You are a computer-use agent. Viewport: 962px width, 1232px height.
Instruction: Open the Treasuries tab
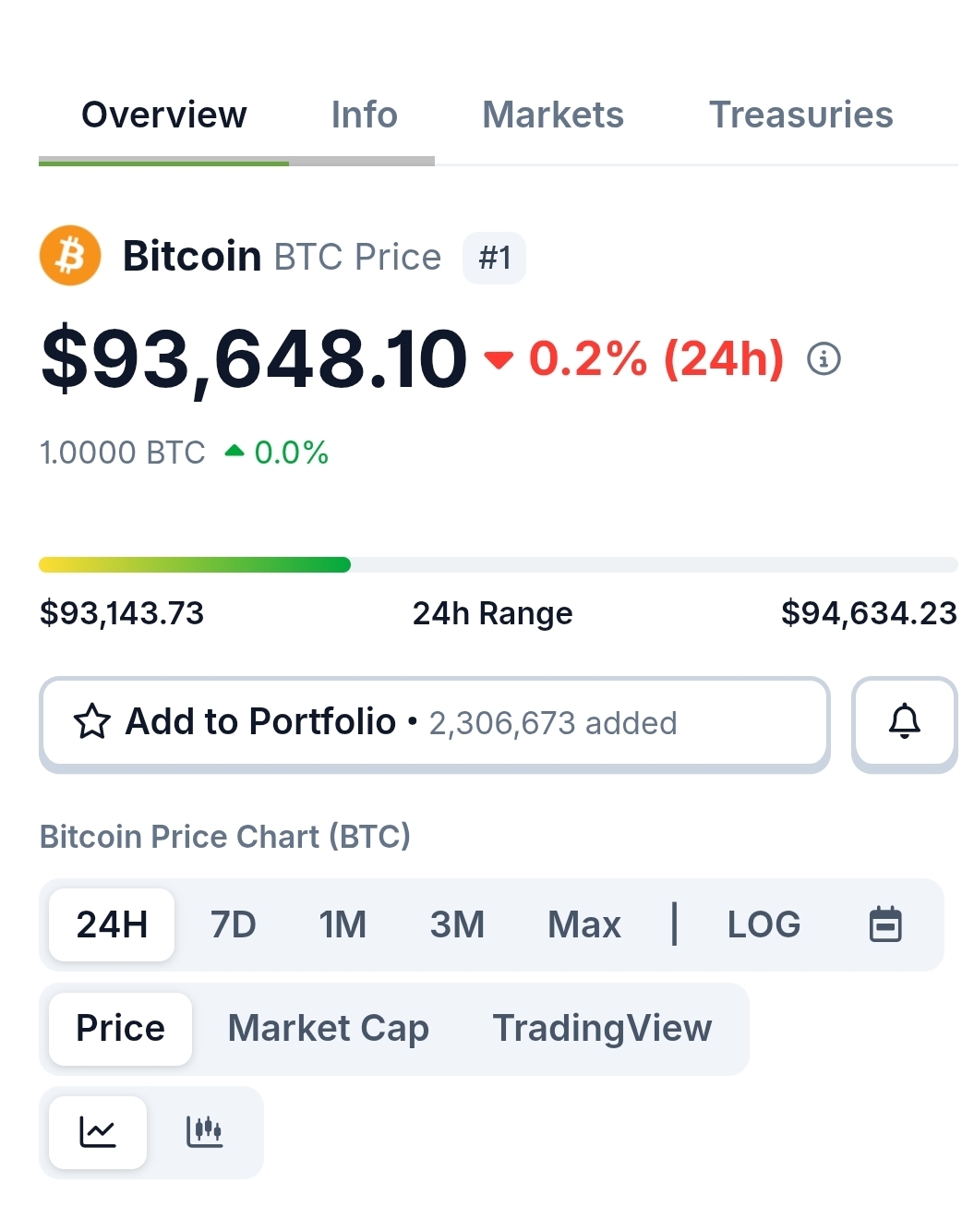(x=800, y=115)
